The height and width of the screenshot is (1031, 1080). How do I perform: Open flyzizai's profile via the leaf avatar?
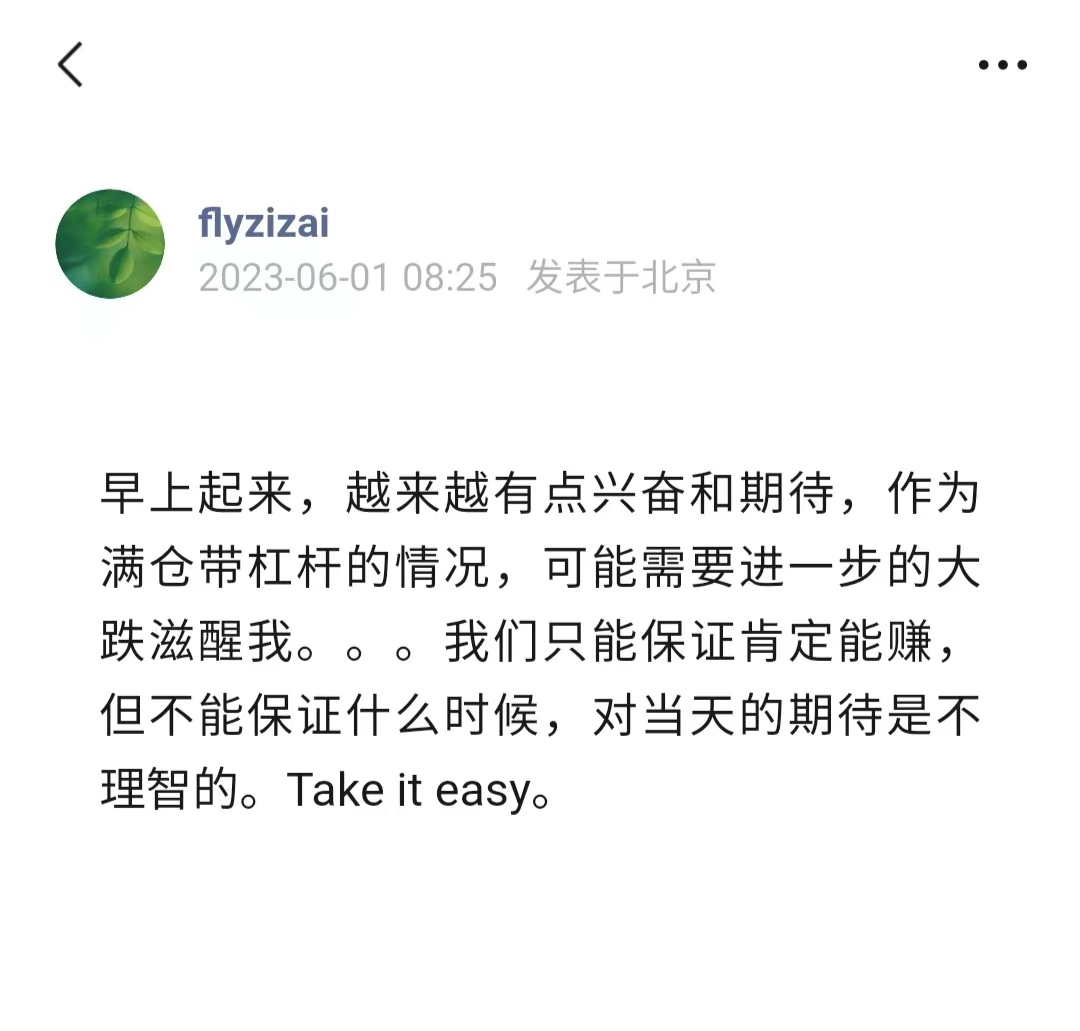click(110, 244)
